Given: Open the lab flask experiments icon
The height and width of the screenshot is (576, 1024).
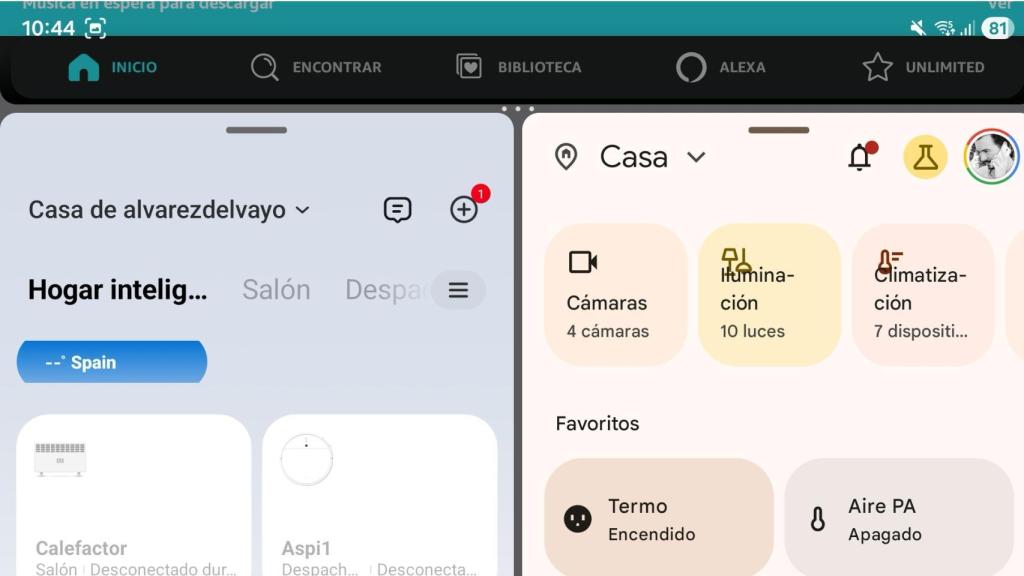Looking at the screenshot, I should 925,157.
